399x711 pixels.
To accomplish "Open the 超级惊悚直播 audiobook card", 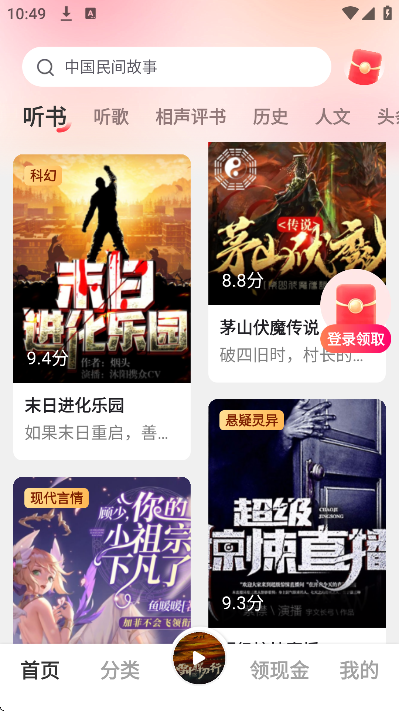I will click(297, 521).
